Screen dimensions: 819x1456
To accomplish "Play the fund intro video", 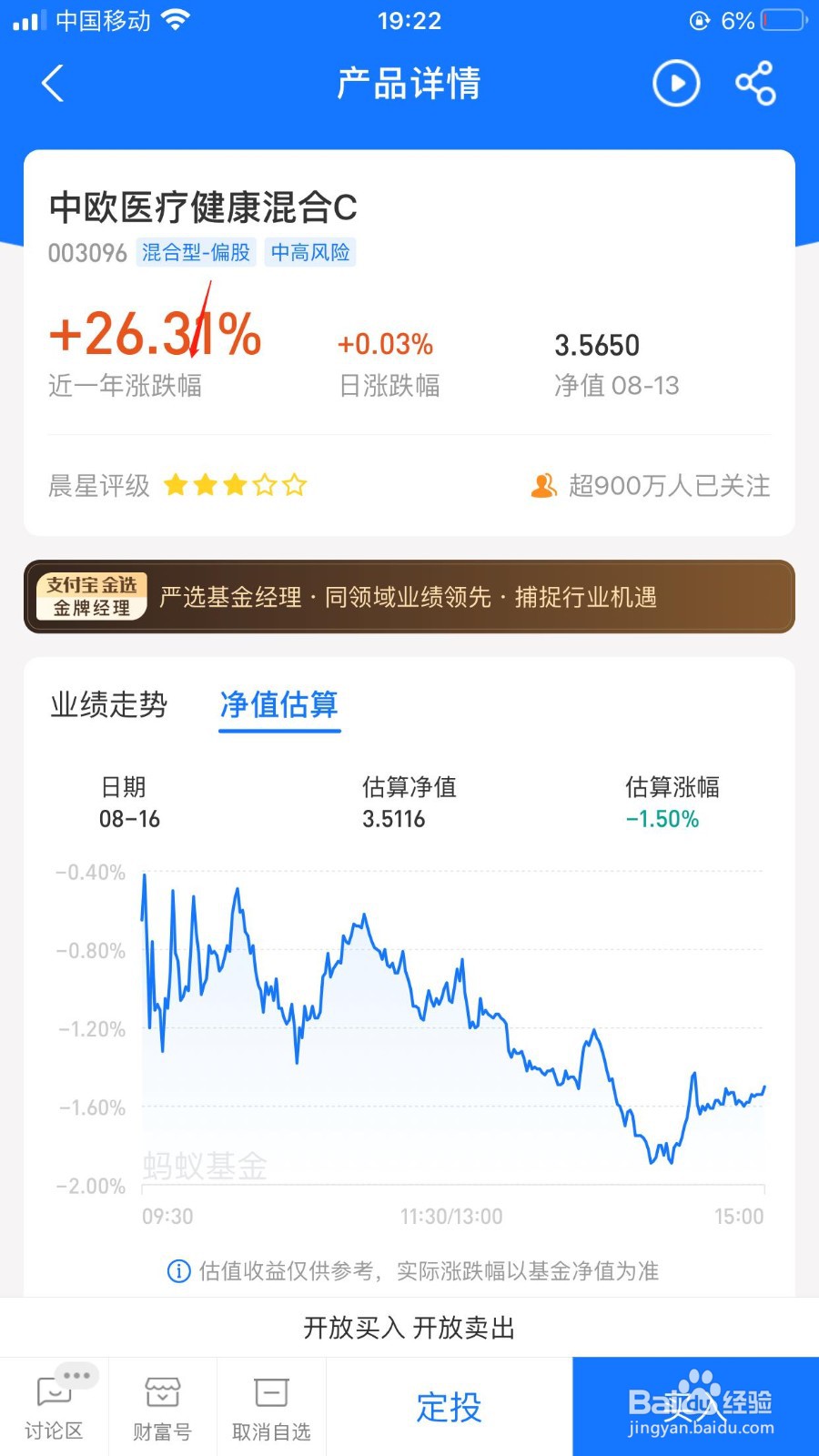I will click(676, 84).
